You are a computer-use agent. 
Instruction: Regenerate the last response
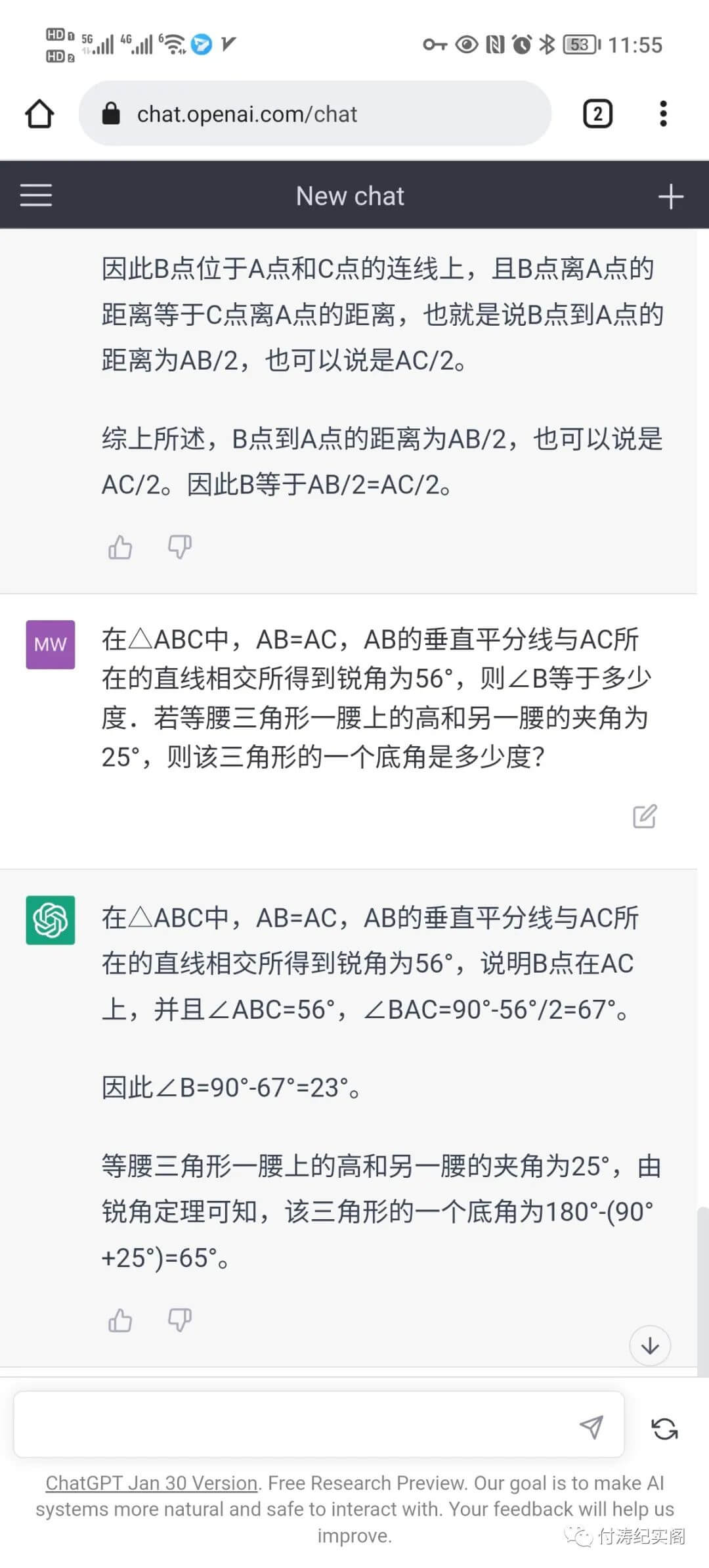click(664, 1428)
